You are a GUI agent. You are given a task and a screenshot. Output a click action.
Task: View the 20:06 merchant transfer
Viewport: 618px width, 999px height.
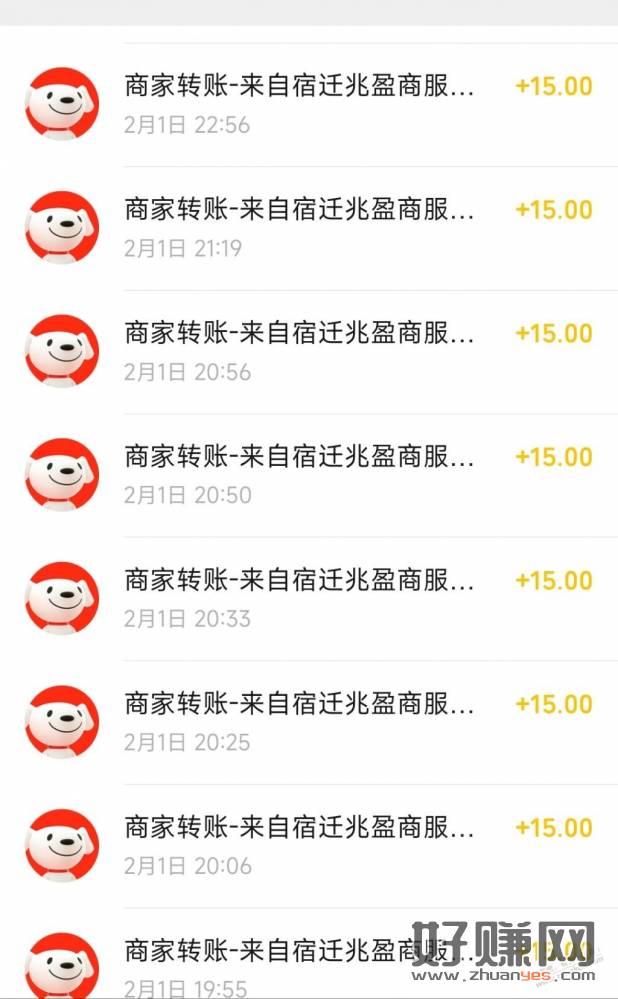coord(309,846)
